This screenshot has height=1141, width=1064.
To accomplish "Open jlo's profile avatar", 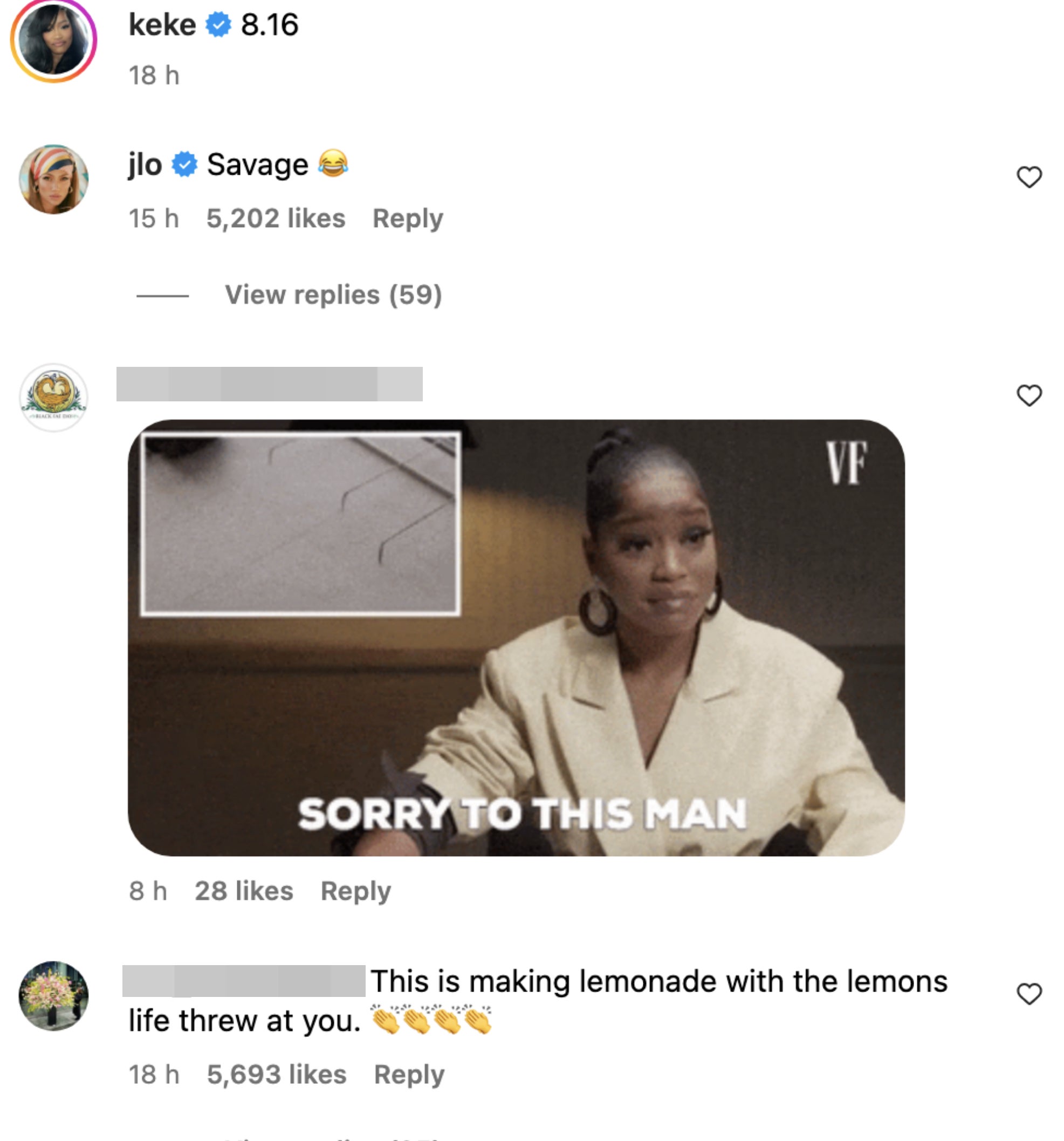I will [53, 179].
